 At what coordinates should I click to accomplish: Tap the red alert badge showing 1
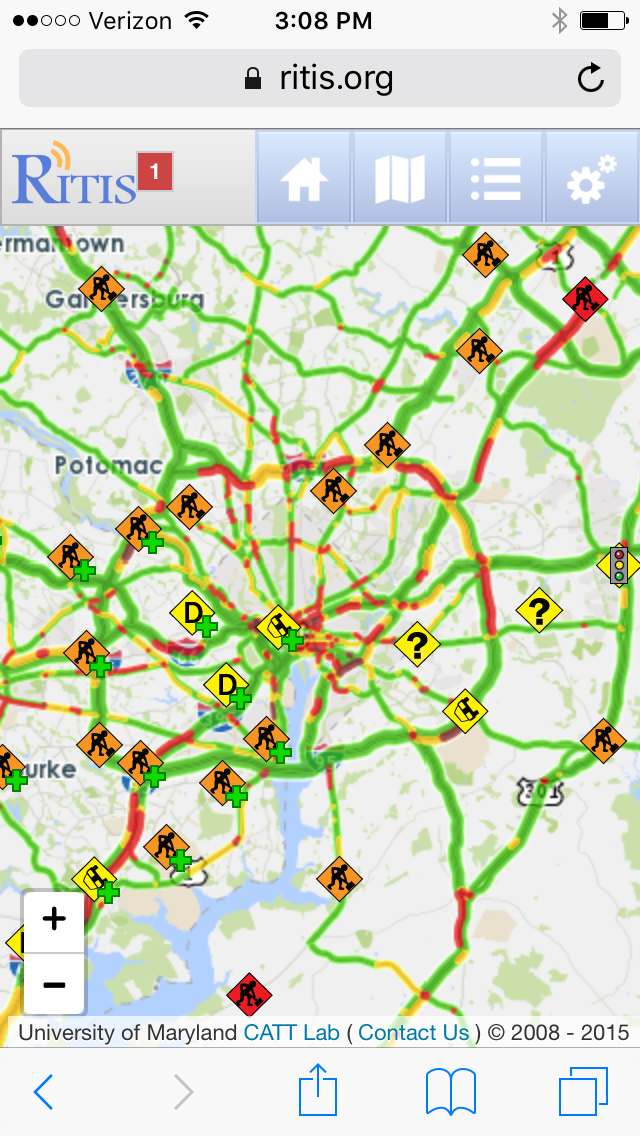pyautogui.click(x=154, y=172)
